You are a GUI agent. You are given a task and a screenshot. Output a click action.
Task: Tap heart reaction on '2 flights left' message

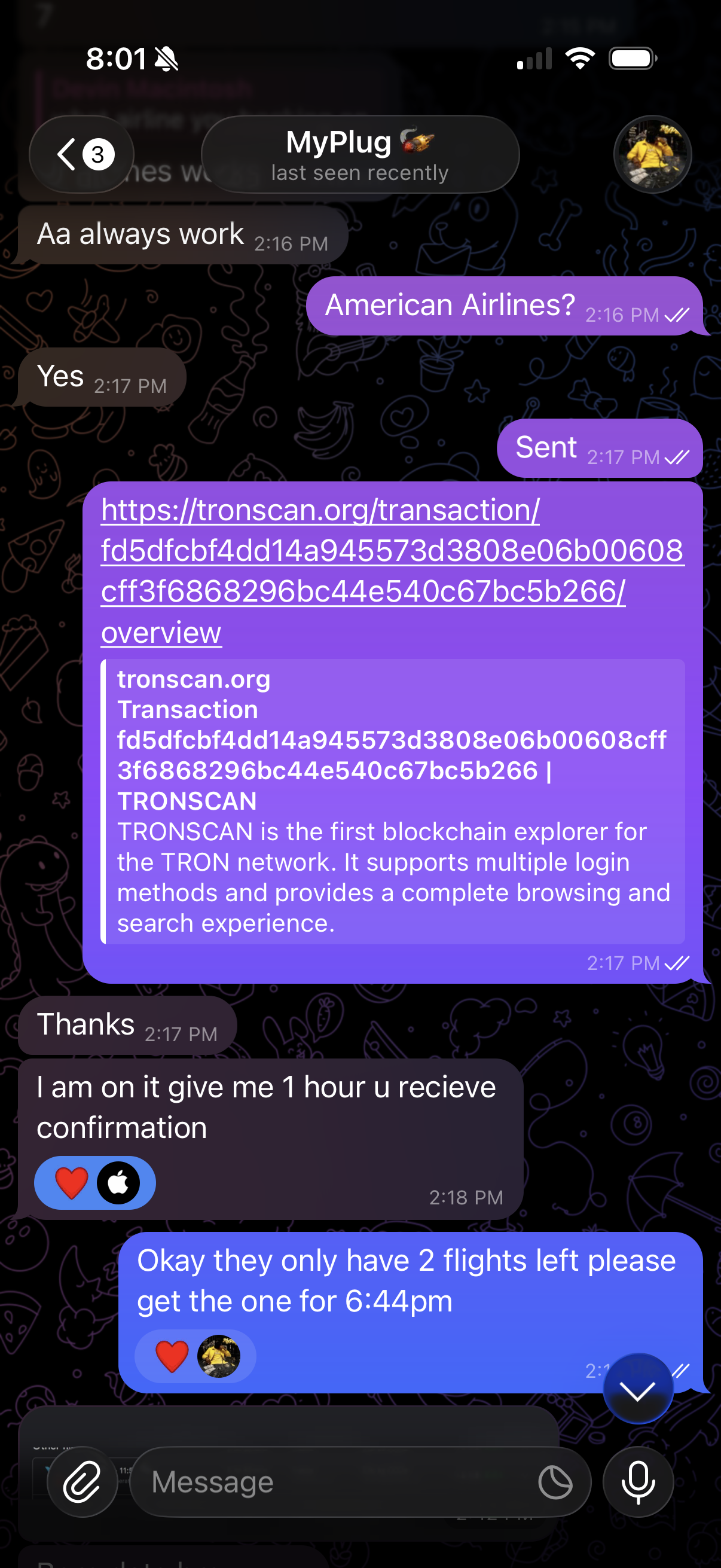pyautogui.click(x=172, y=1356)
